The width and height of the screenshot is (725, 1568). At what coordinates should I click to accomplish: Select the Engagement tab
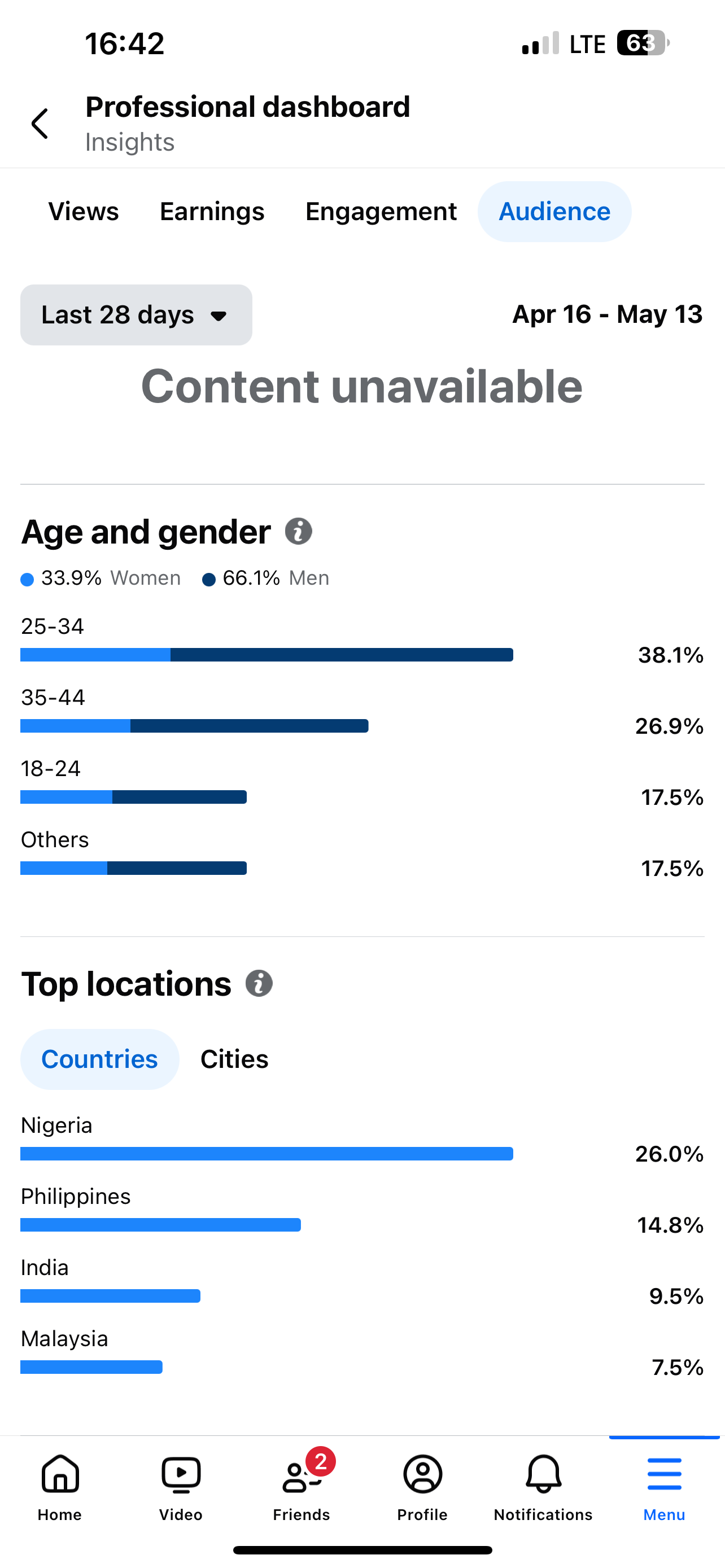381,211
